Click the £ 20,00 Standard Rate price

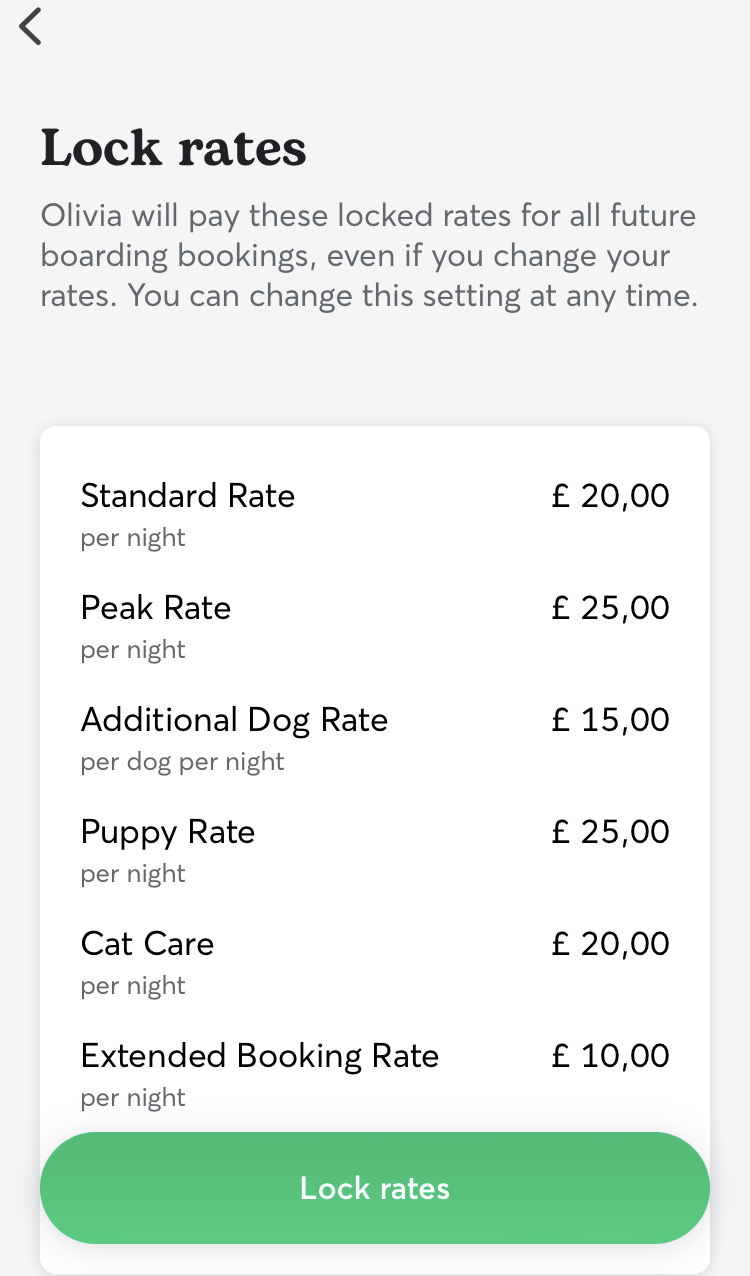[x=610, y=495]
